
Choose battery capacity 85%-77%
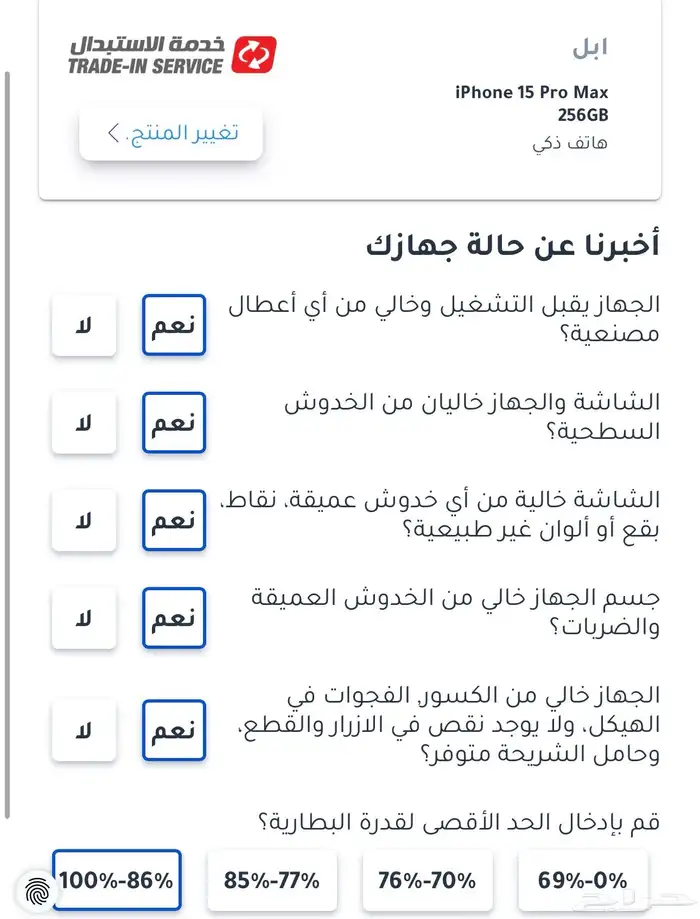click(272, 880)
